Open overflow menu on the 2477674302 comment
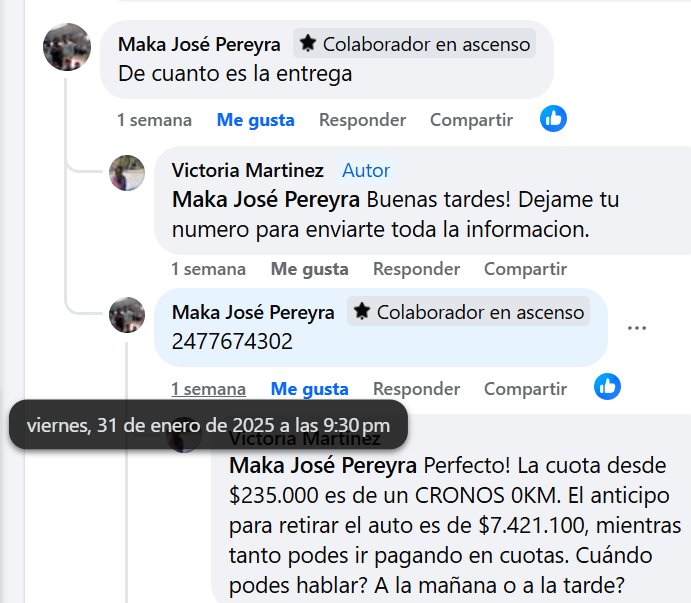Image resolution: width=691 pixels, height=603 pixels. pos(637,328)
